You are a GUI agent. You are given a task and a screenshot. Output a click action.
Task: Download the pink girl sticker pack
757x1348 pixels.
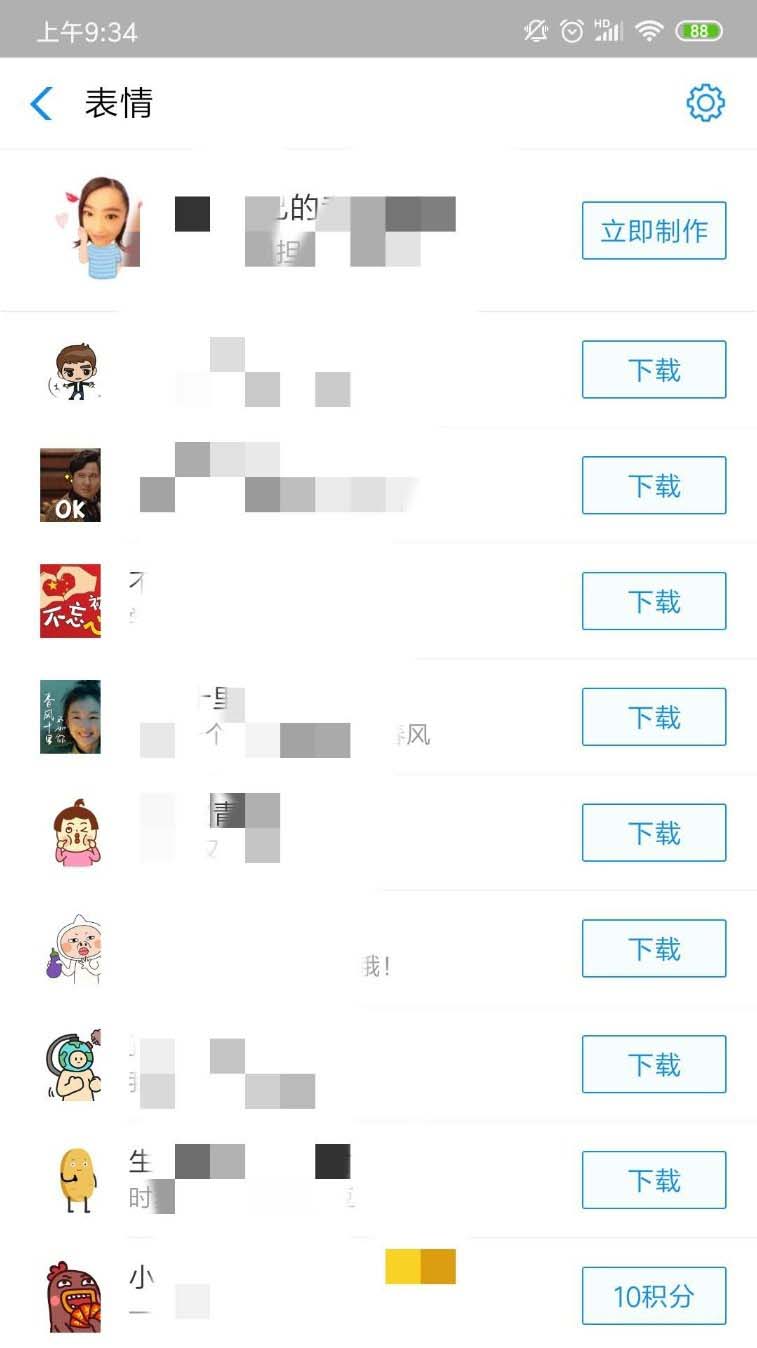coord(653,833)
